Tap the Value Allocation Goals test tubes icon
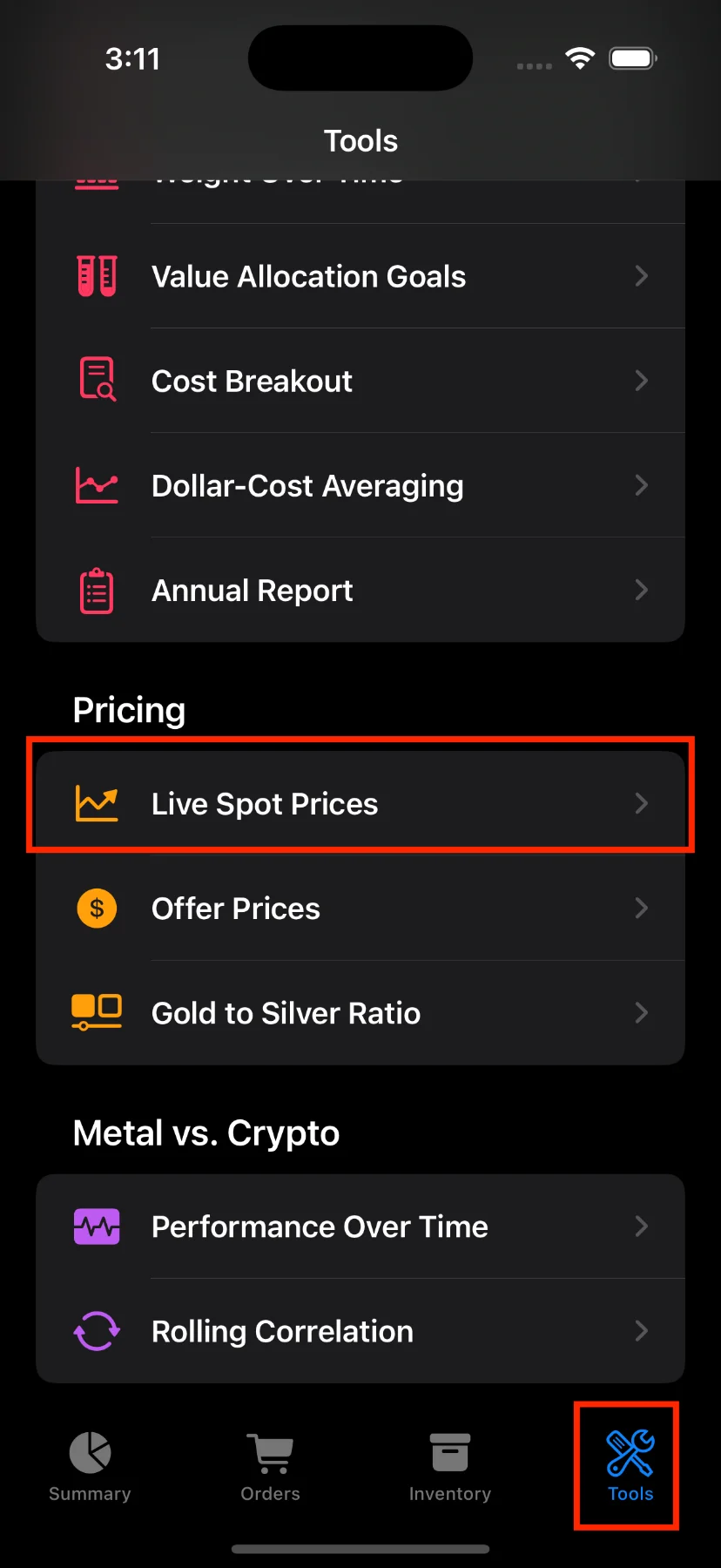The height and width of the screenshot is (1568, 721). [97, 276]
